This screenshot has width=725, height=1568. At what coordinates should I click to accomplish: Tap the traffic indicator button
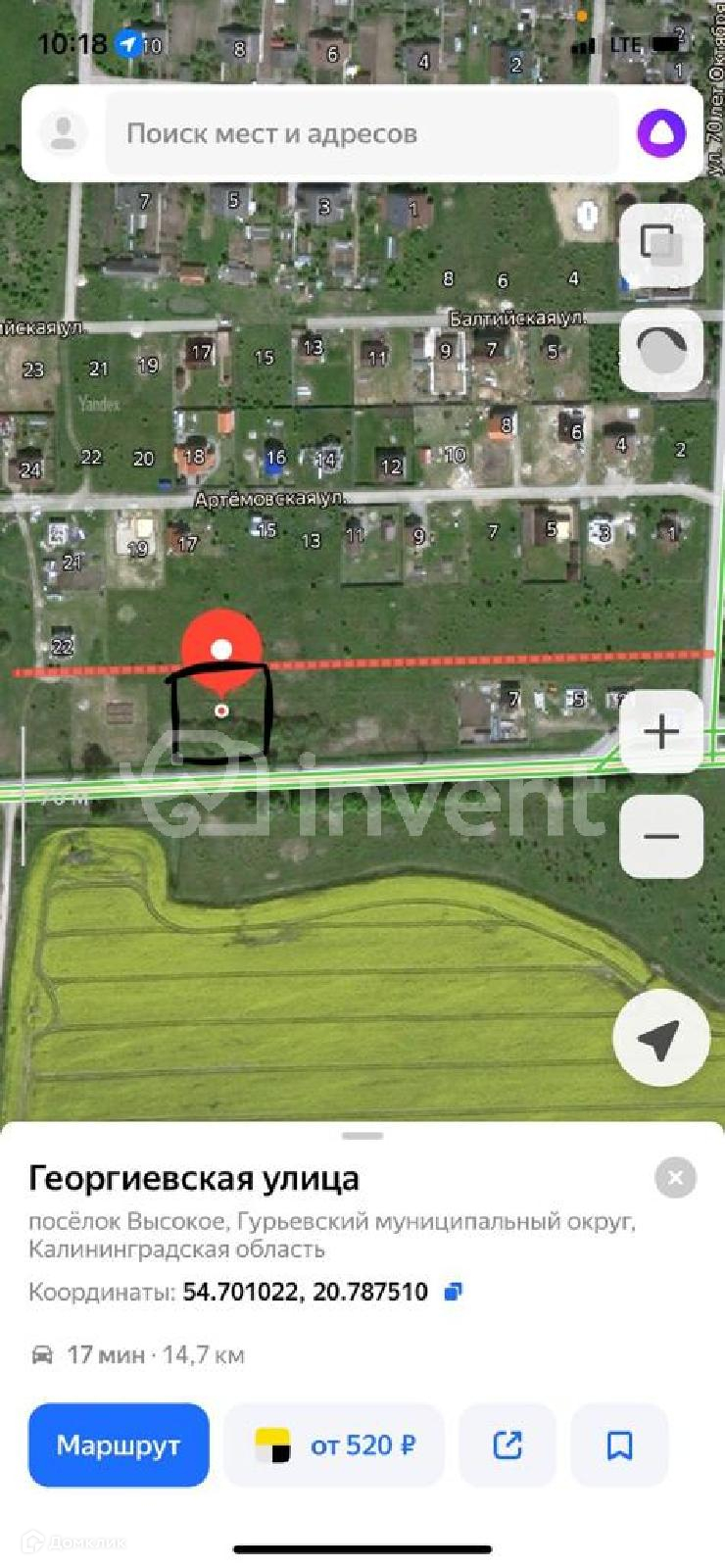[661, 350]
